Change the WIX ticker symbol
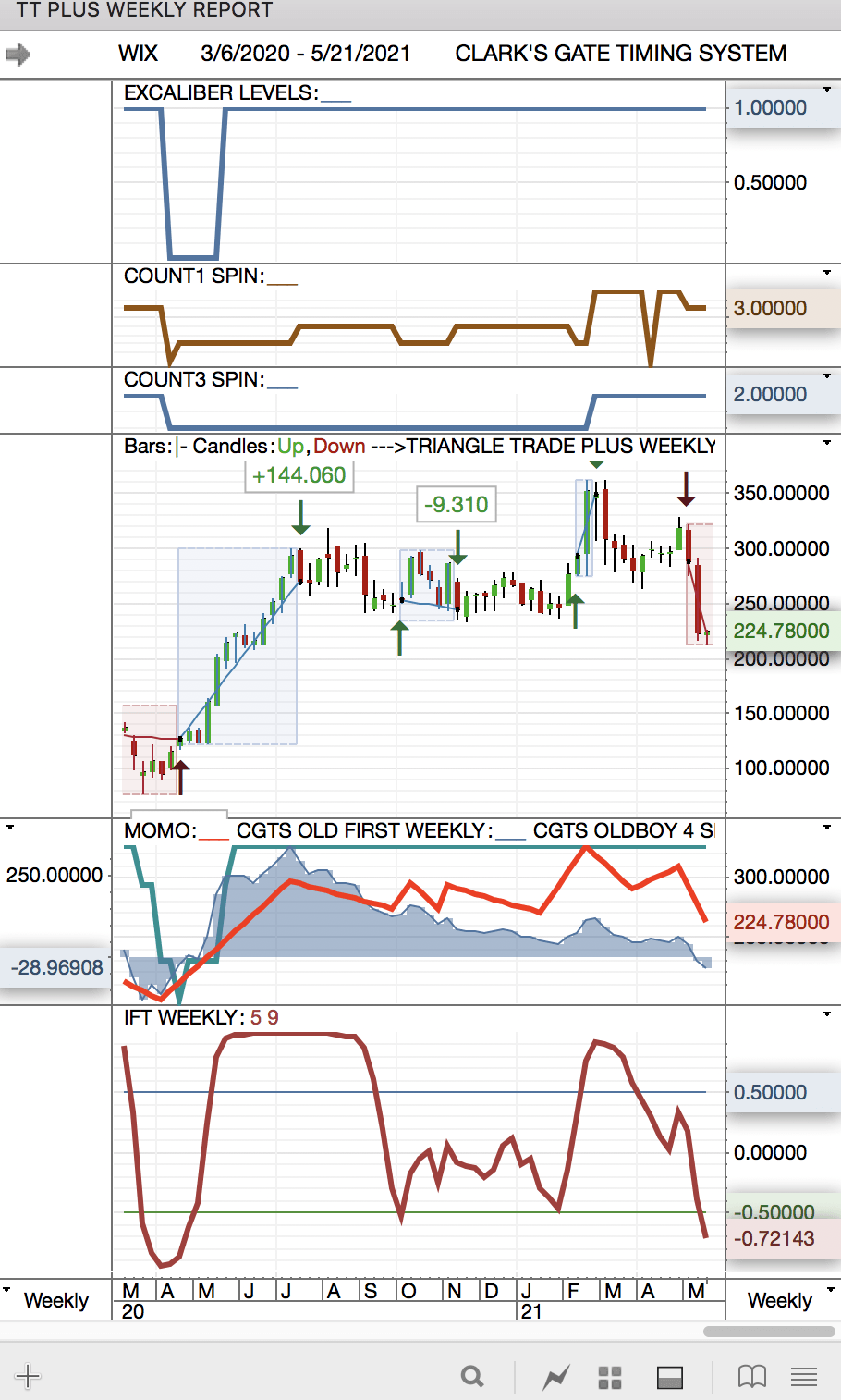Screen dimensions: 841x1400 (138, 54)
